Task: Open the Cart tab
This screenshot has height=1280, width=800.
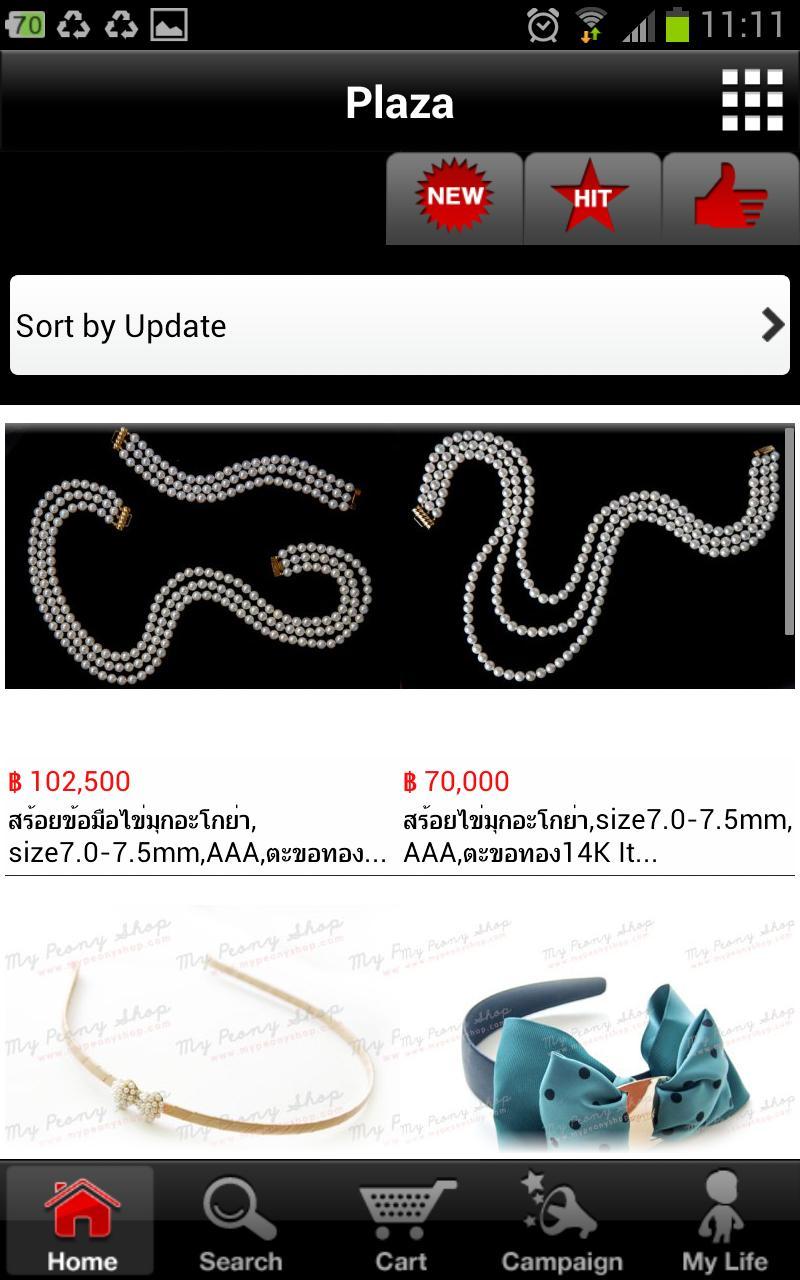Action: [x=401, y=1220]
